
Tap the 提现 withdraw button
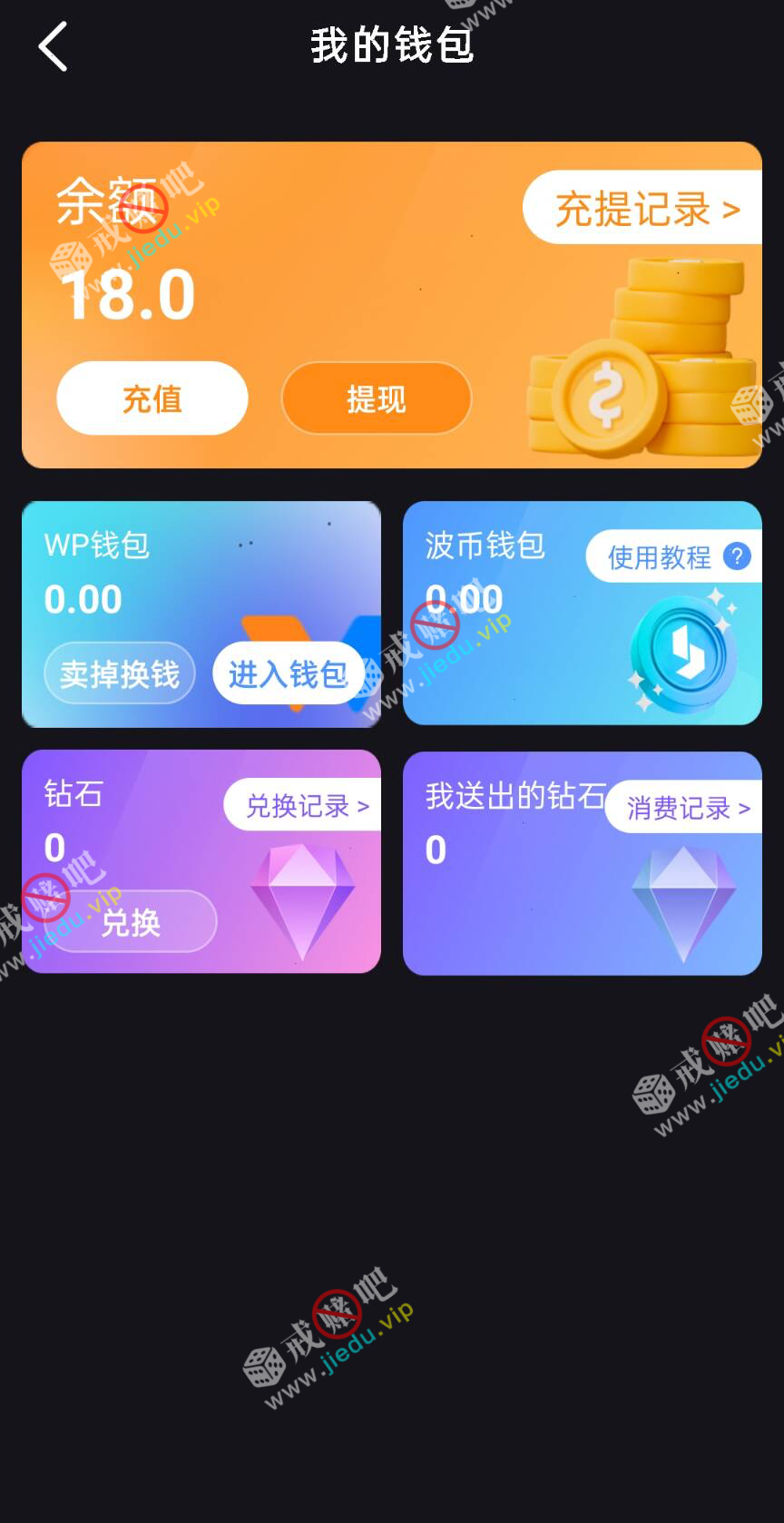pos(376,398)
